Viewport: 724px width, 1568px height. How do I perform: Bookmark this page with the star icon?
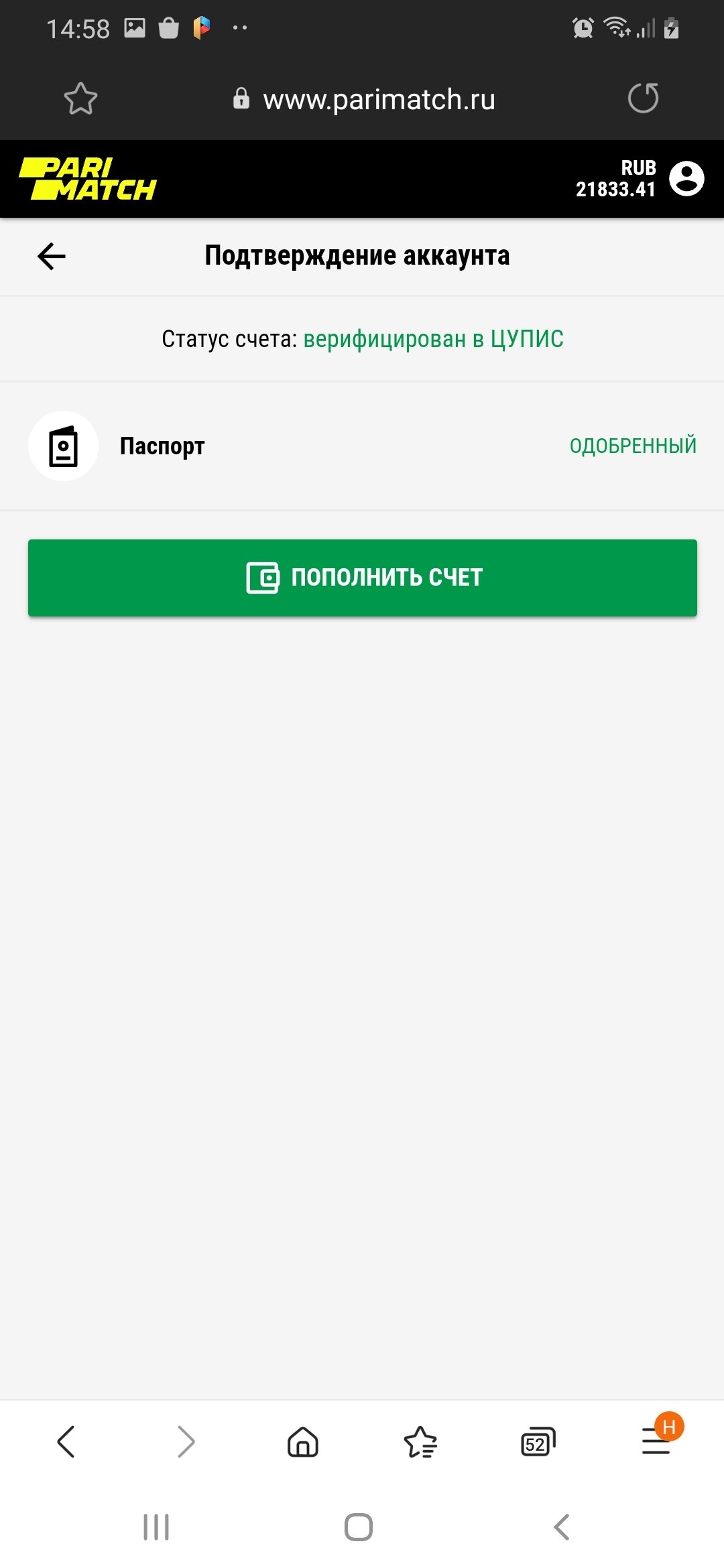tap(80, 99)
